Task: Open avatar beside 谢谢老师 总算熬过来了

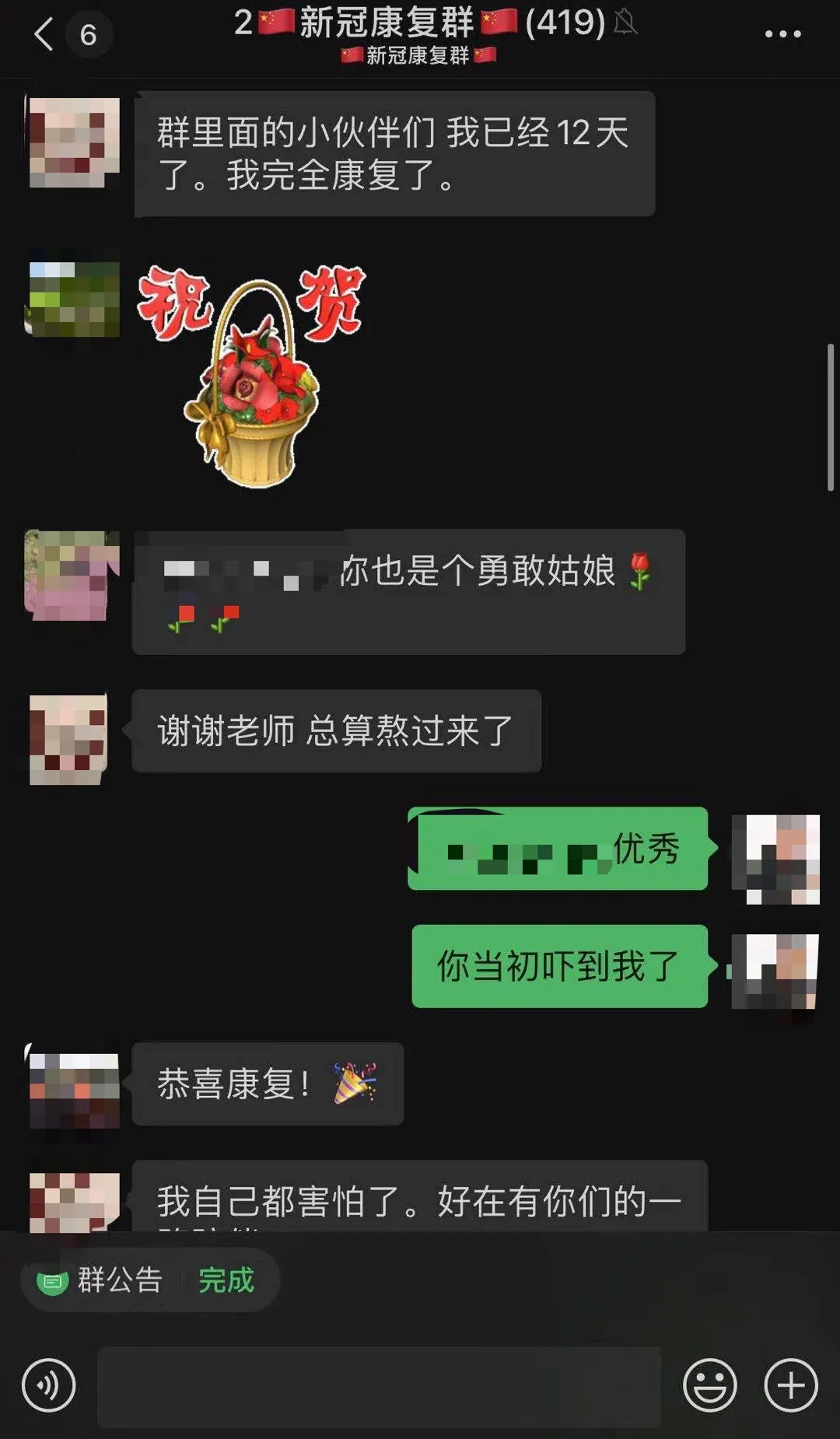Action: point(68,738)
